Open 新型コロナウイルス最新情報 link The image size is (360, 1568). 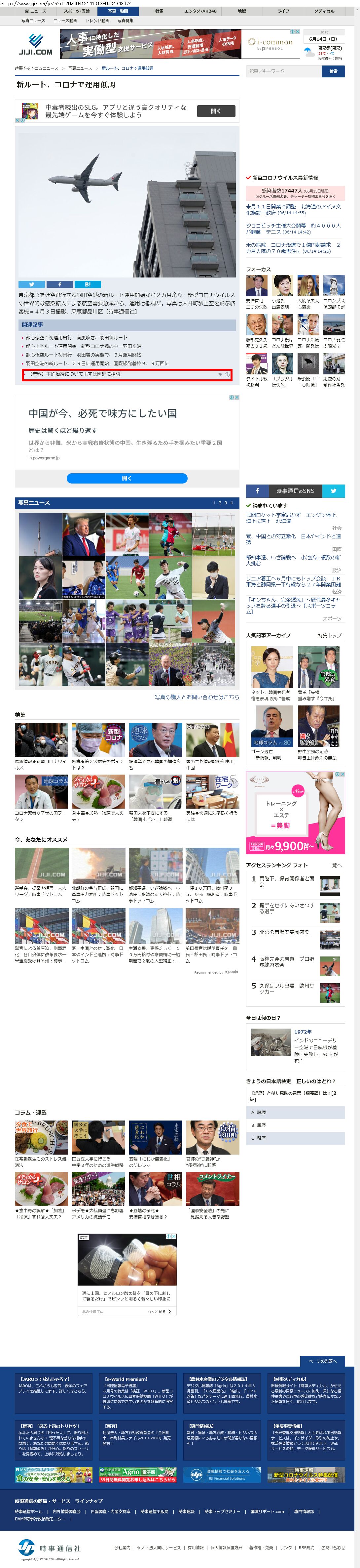click(x=285, y=178)
